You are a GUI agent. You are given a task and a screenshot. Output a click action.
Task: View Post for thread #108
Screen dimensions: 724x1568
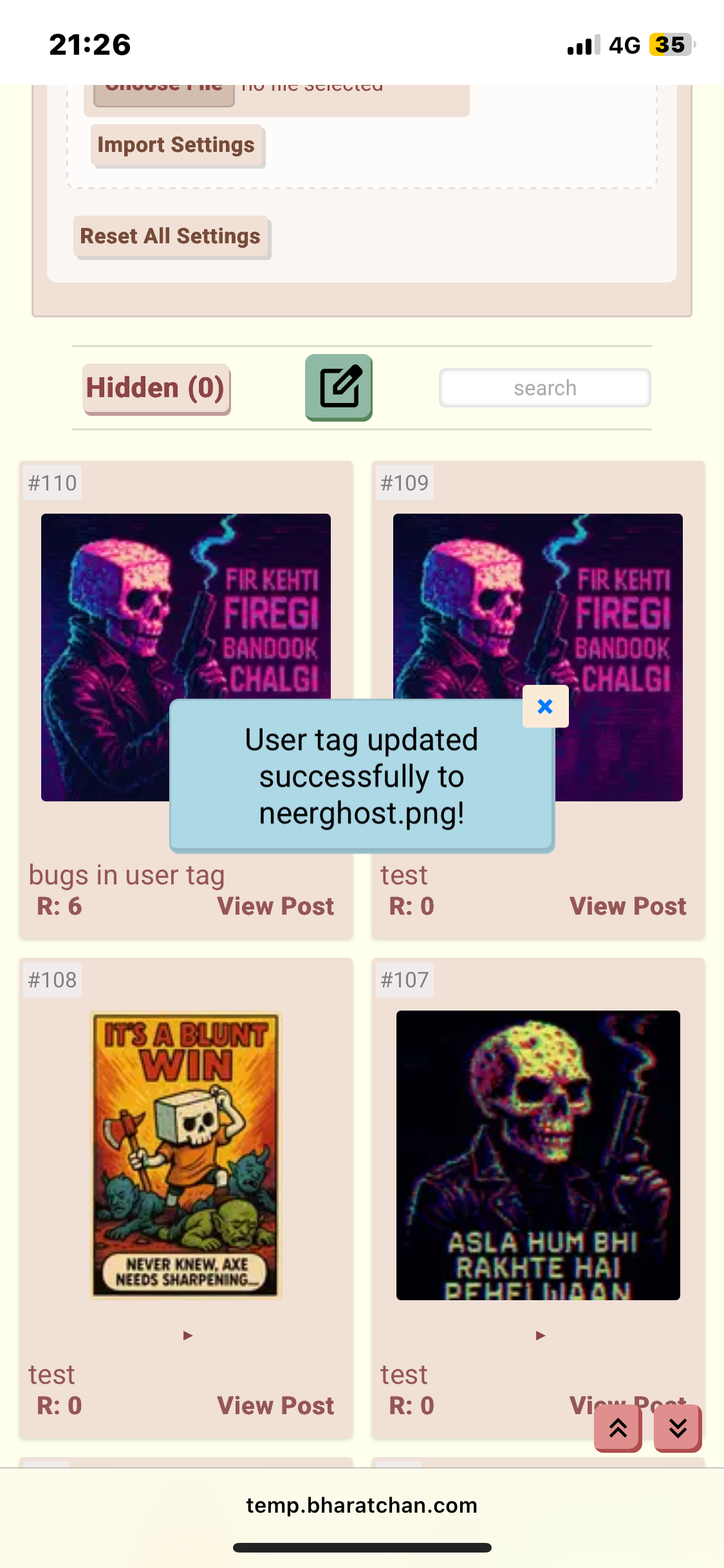(x=275, y=1406)
